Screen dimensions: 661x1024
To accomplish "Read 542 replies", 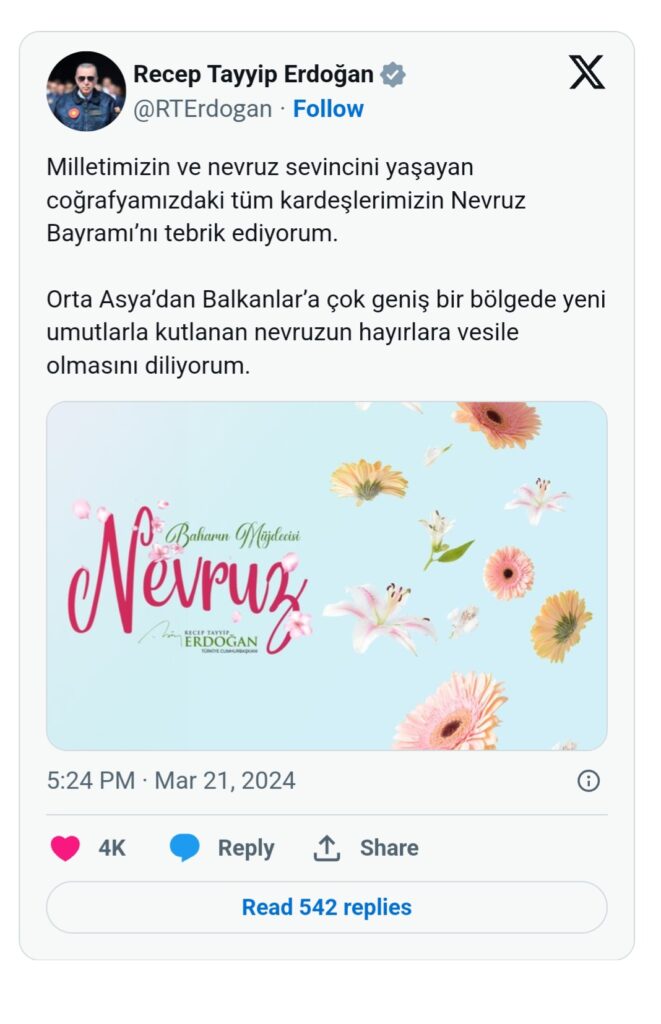I will [326, 907].
